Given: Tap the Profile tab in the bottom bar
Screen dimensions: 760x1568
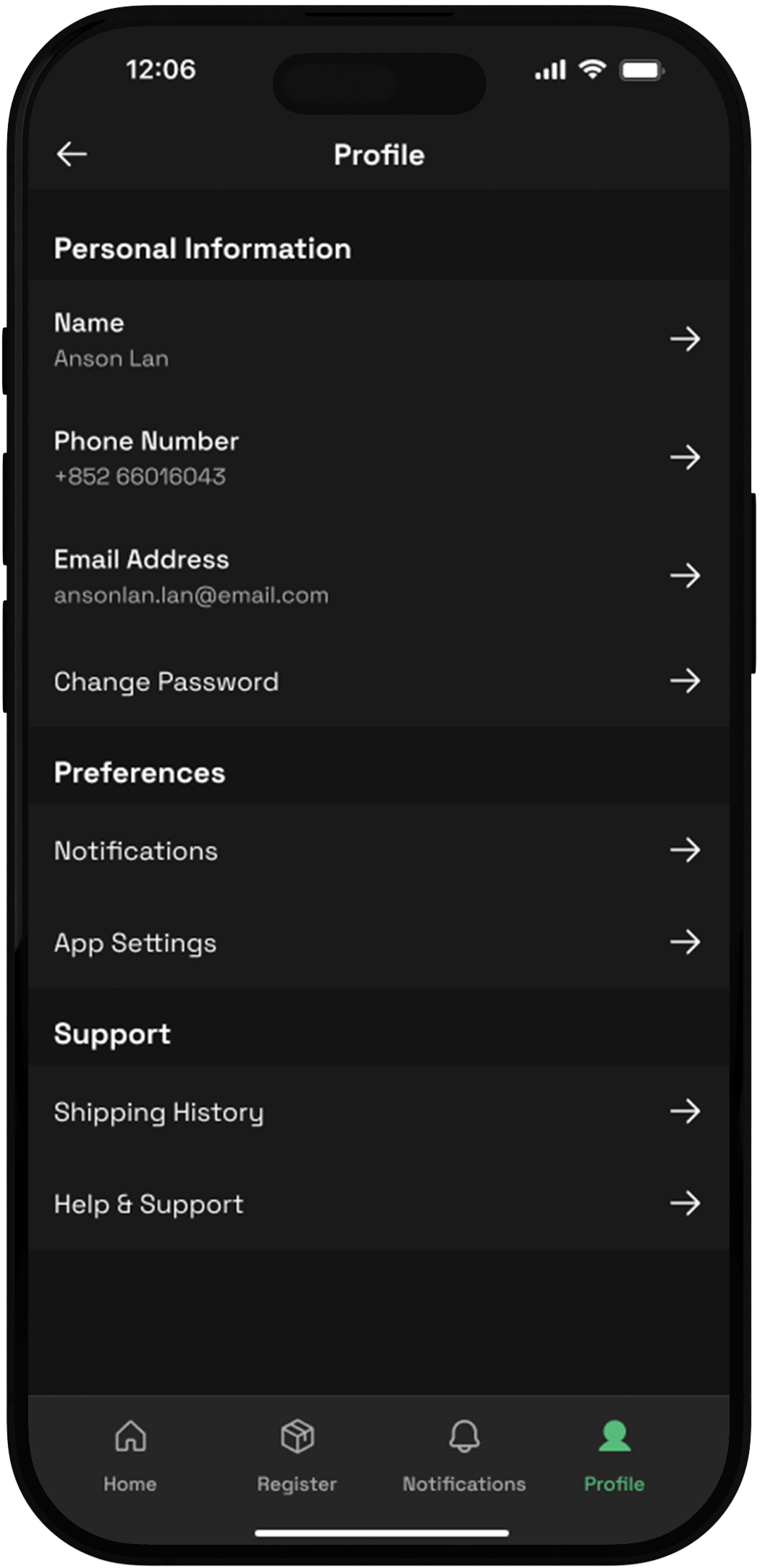Looking at the screenshot, I should point(615,1456).
